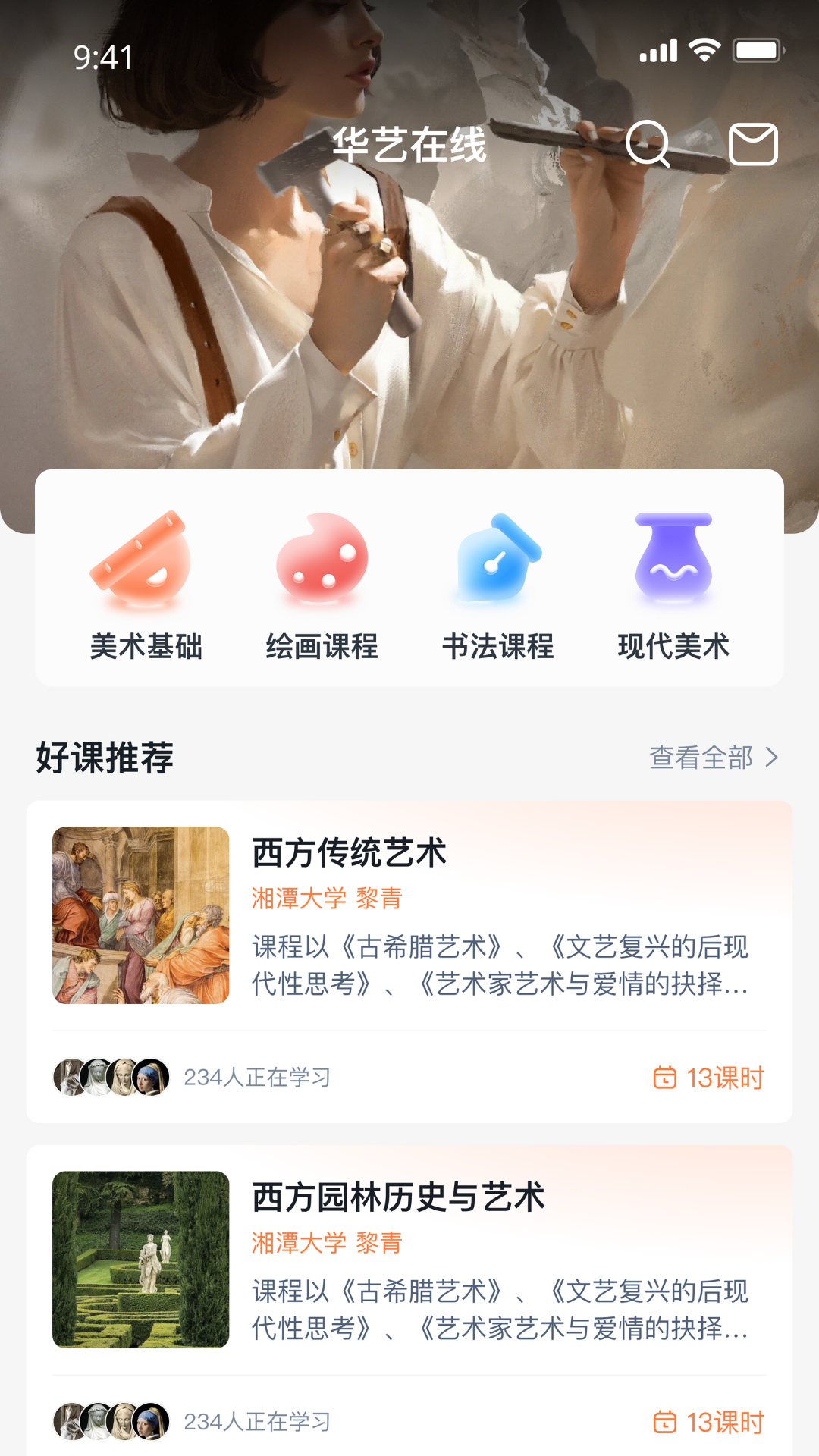Open the 西方传统艺术 course title

point(348,853)
